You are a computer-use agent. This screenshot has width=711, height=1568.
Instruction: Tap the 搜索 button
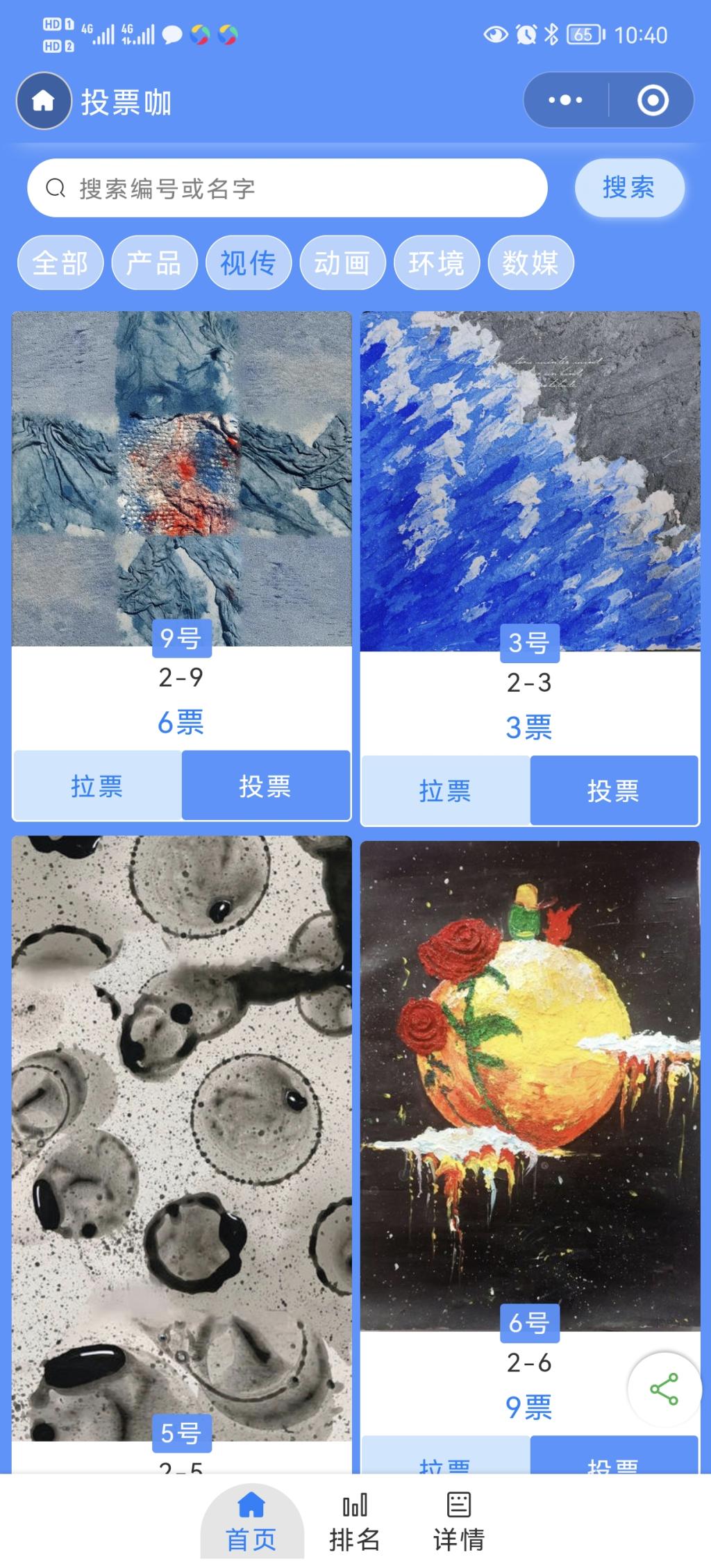tap(629, 187)
